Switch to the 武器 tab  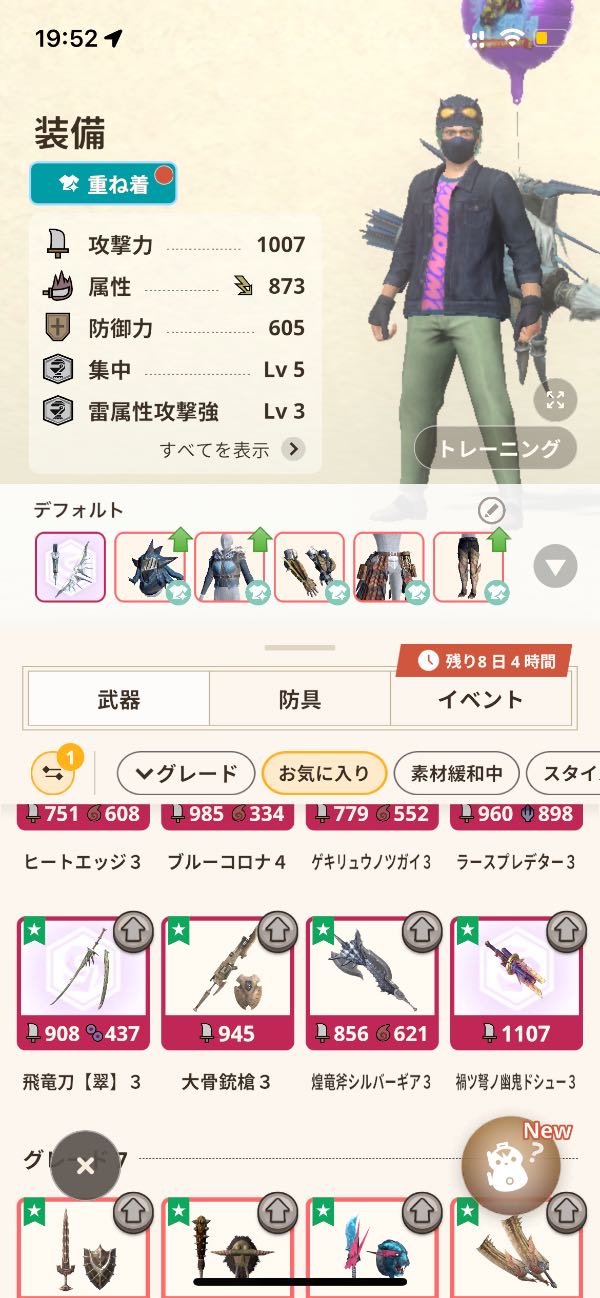point(119,699)
